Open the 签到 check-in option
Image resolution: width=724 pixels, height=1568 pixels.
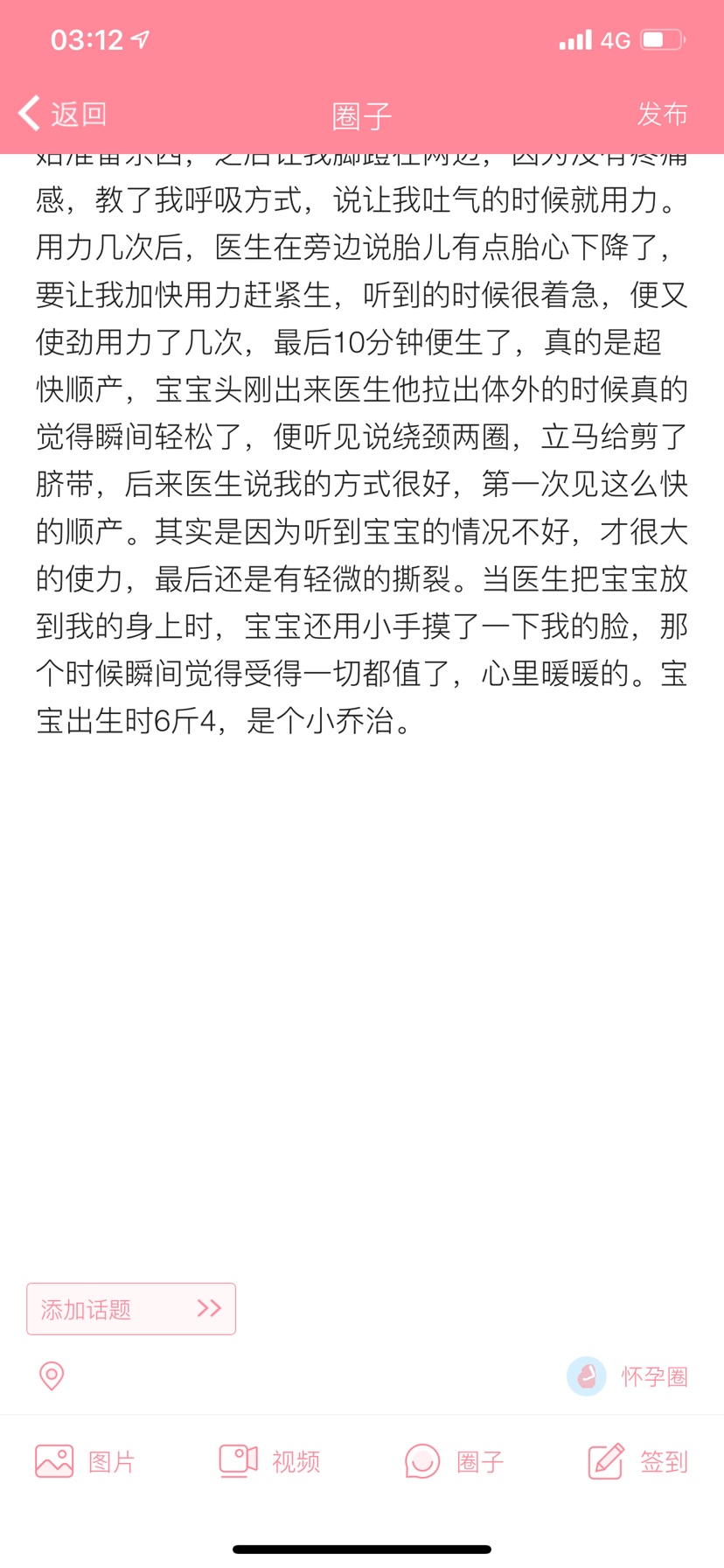pyautogui.click(x=638, y=1461)
